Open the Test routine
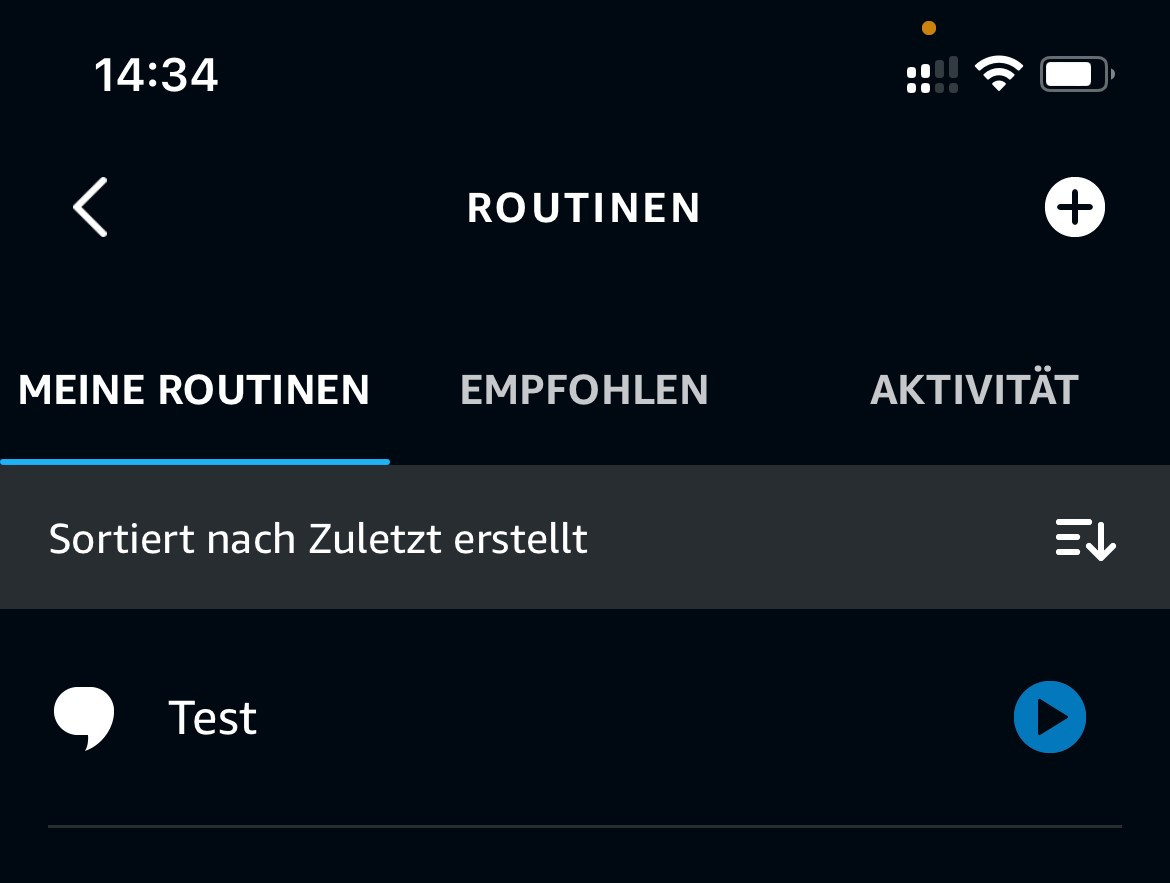Screen dimensions: 1170x883 point(213,718)
